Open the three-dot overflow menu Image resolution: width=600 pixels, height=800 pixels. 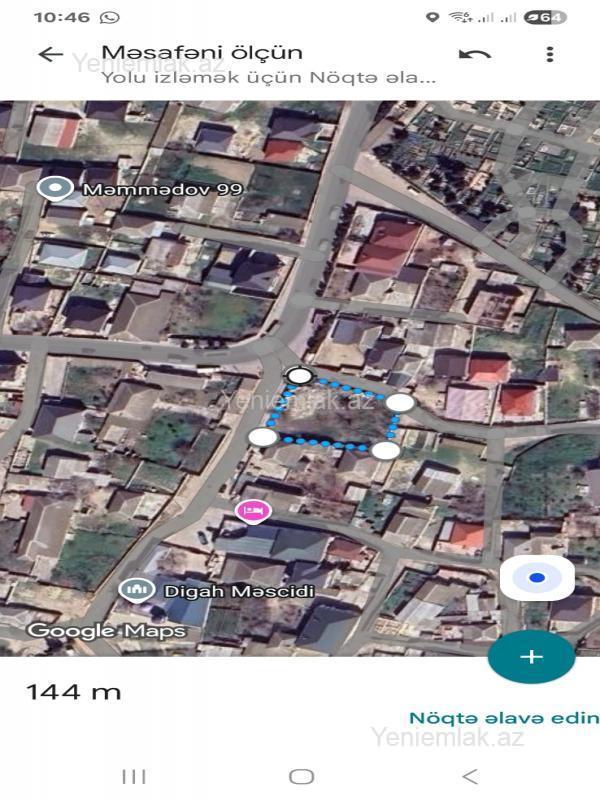click(x=550, y=55)
